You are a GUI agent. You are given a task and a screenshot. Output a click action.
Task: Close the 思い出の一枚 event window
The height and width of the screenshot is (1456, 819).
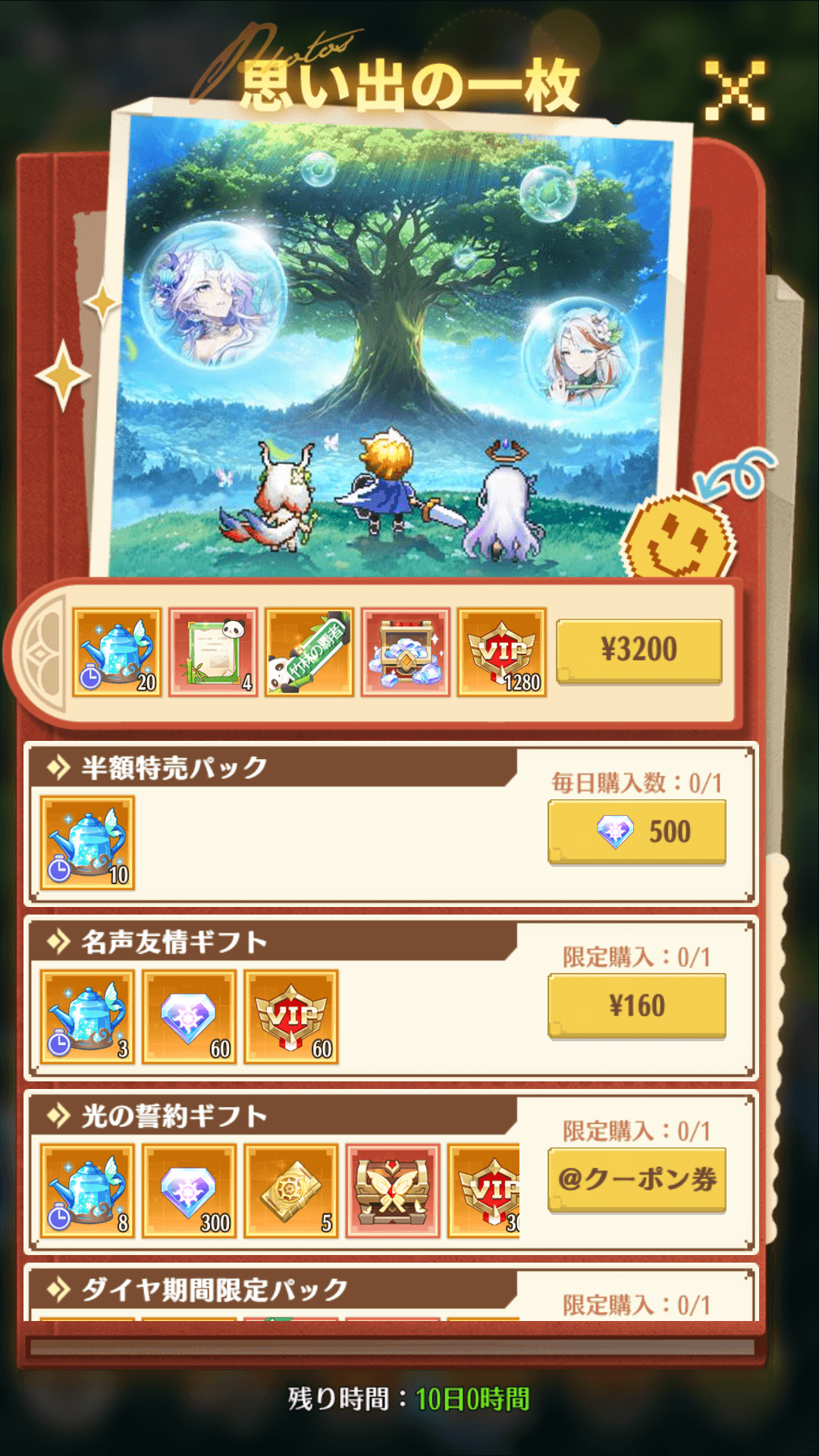(x=734, y=92)
